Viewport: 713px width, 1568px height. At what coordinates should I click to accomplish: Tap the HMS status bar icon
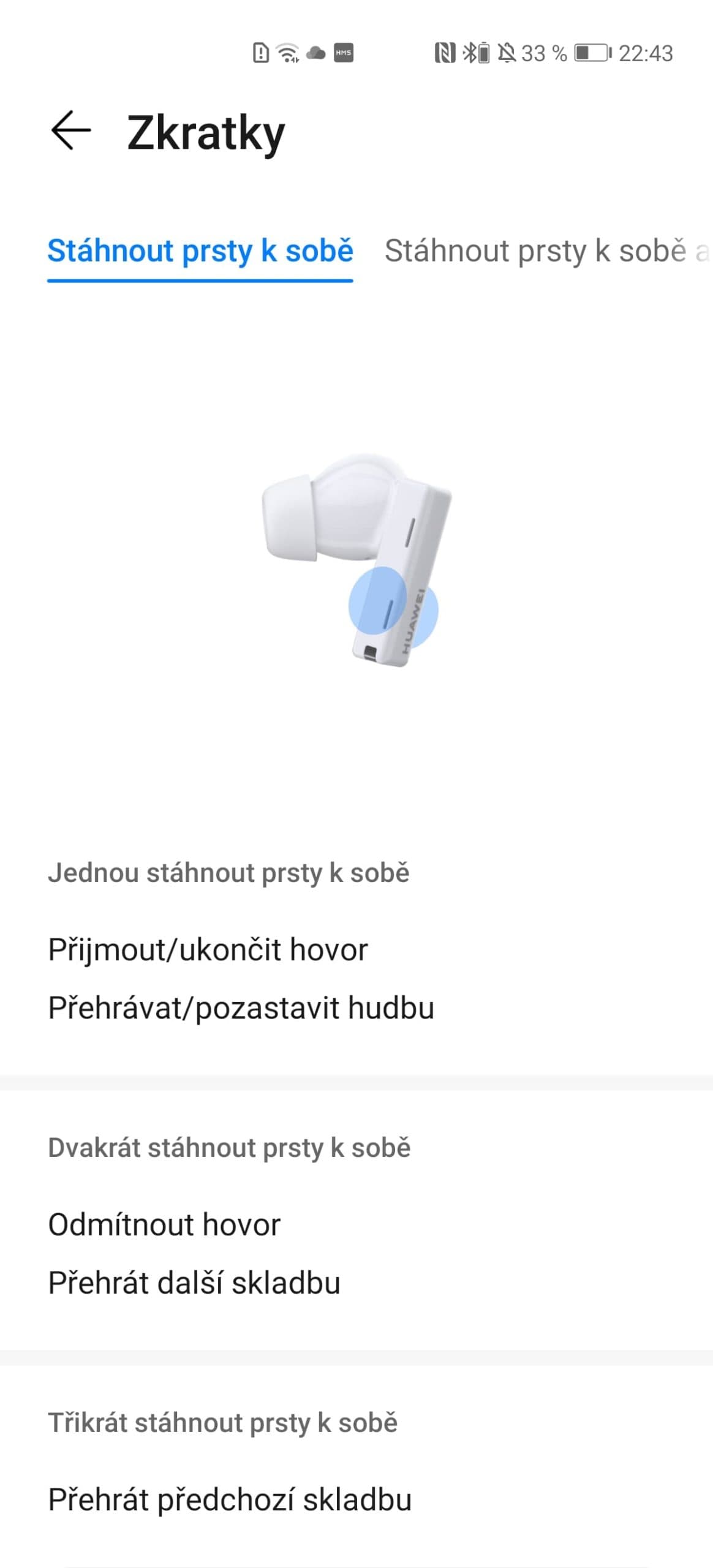point(344,54)
